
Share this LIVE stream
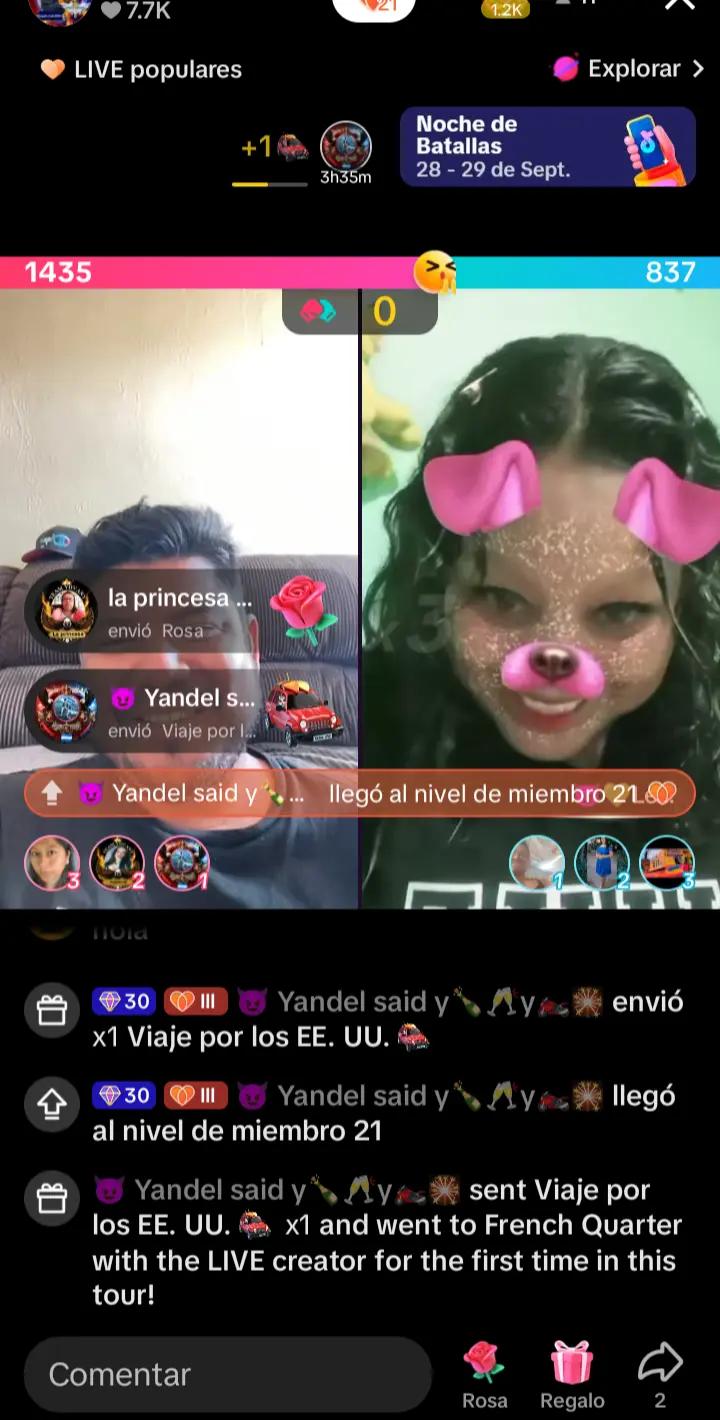point(660,1375)
